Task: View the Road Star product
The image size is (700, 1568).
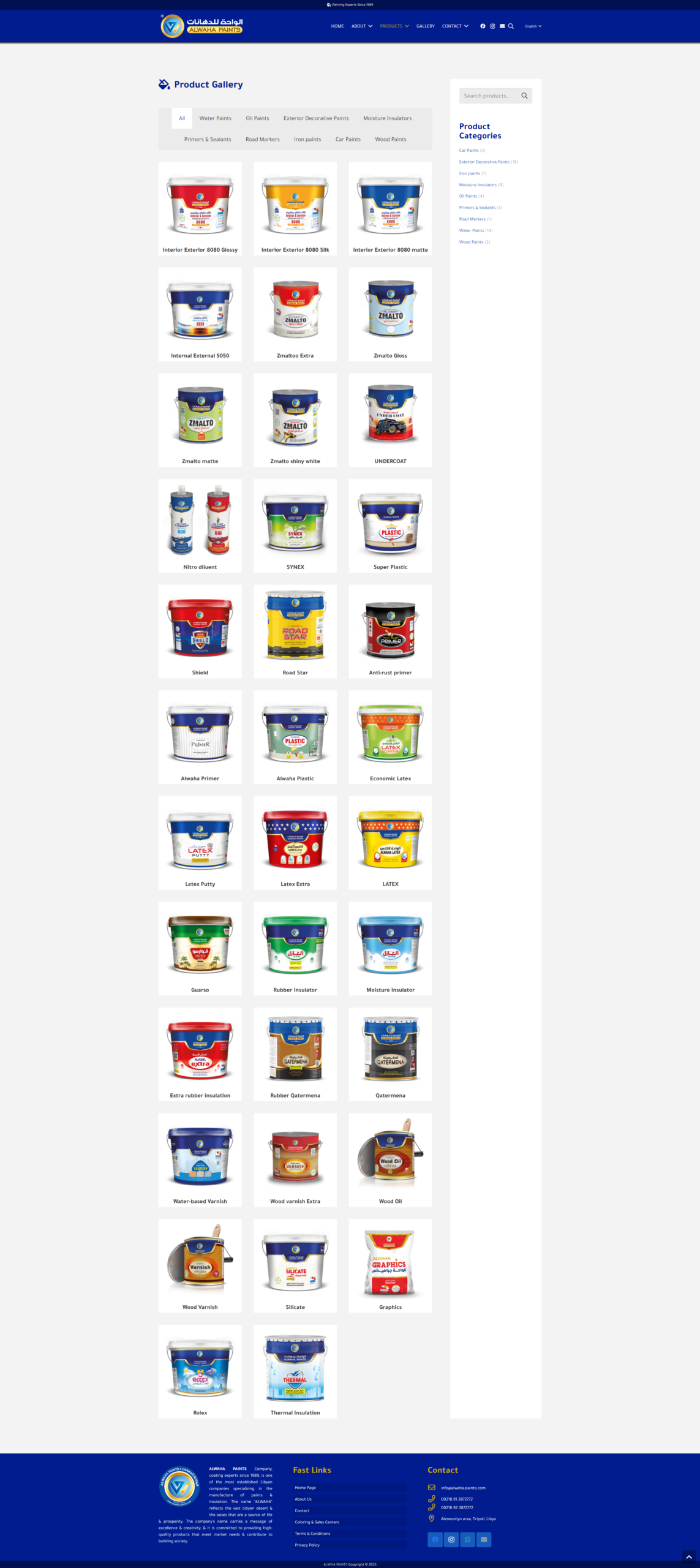Action: [x=295, y=631]
